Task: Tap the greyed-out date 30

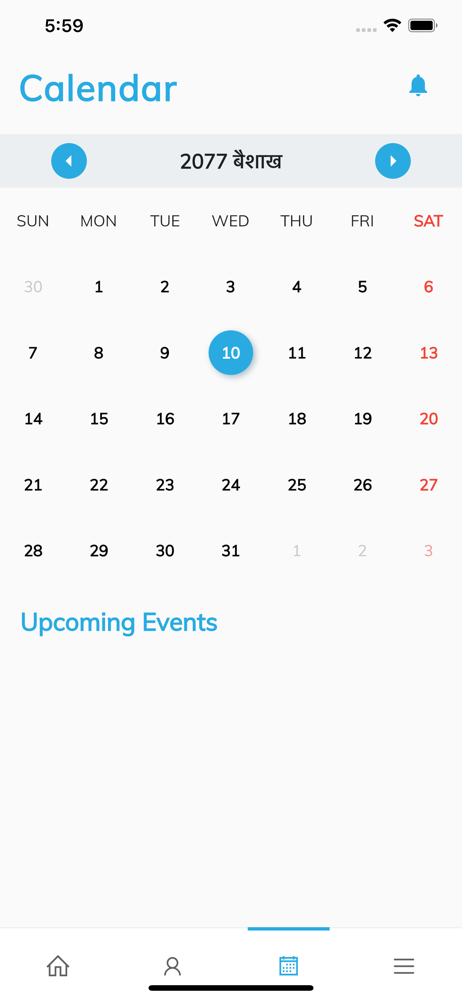Action: pyautogui.click(x=33, y=287)
